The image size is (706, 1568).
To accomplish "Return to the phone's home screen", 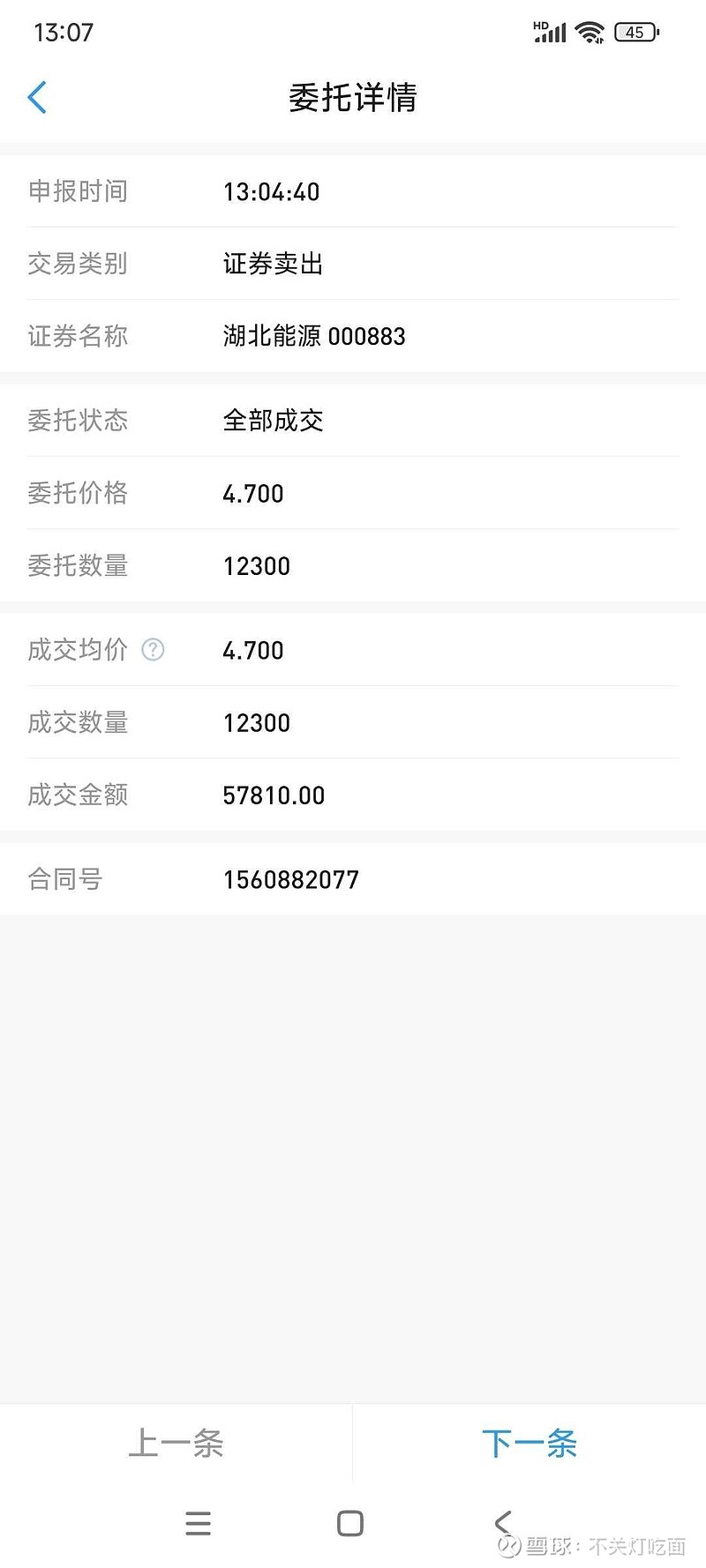I will (350, 1523).
